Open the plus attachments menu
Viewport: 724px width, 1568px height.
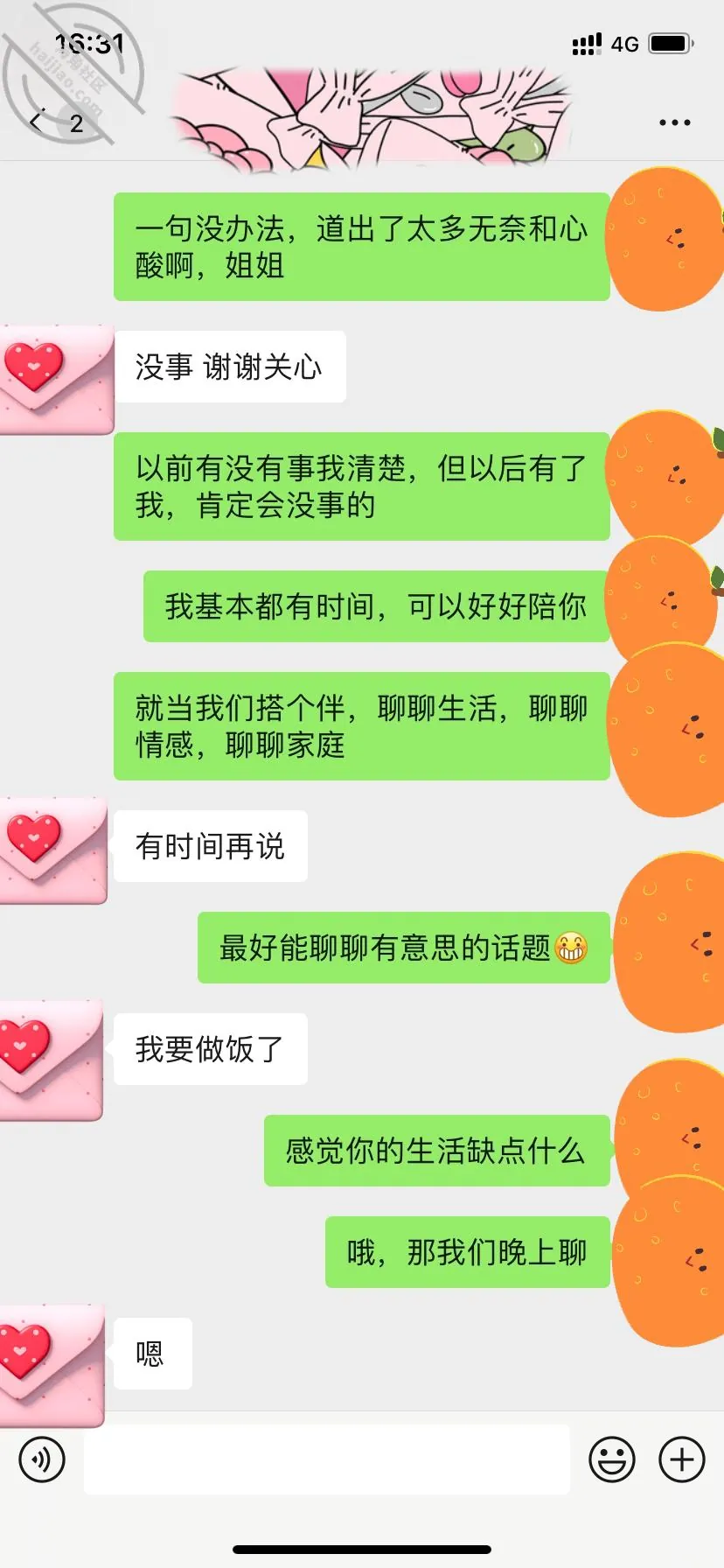coord(682,1459)
